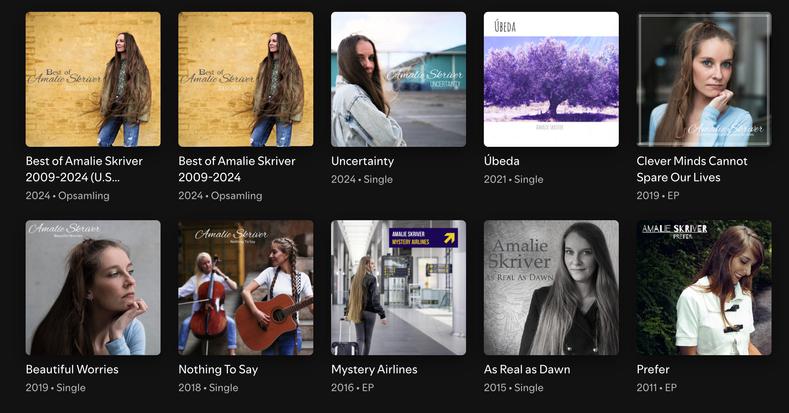Open the Mystery Airlines EP

pyautogui.click(x=398, y=288)
